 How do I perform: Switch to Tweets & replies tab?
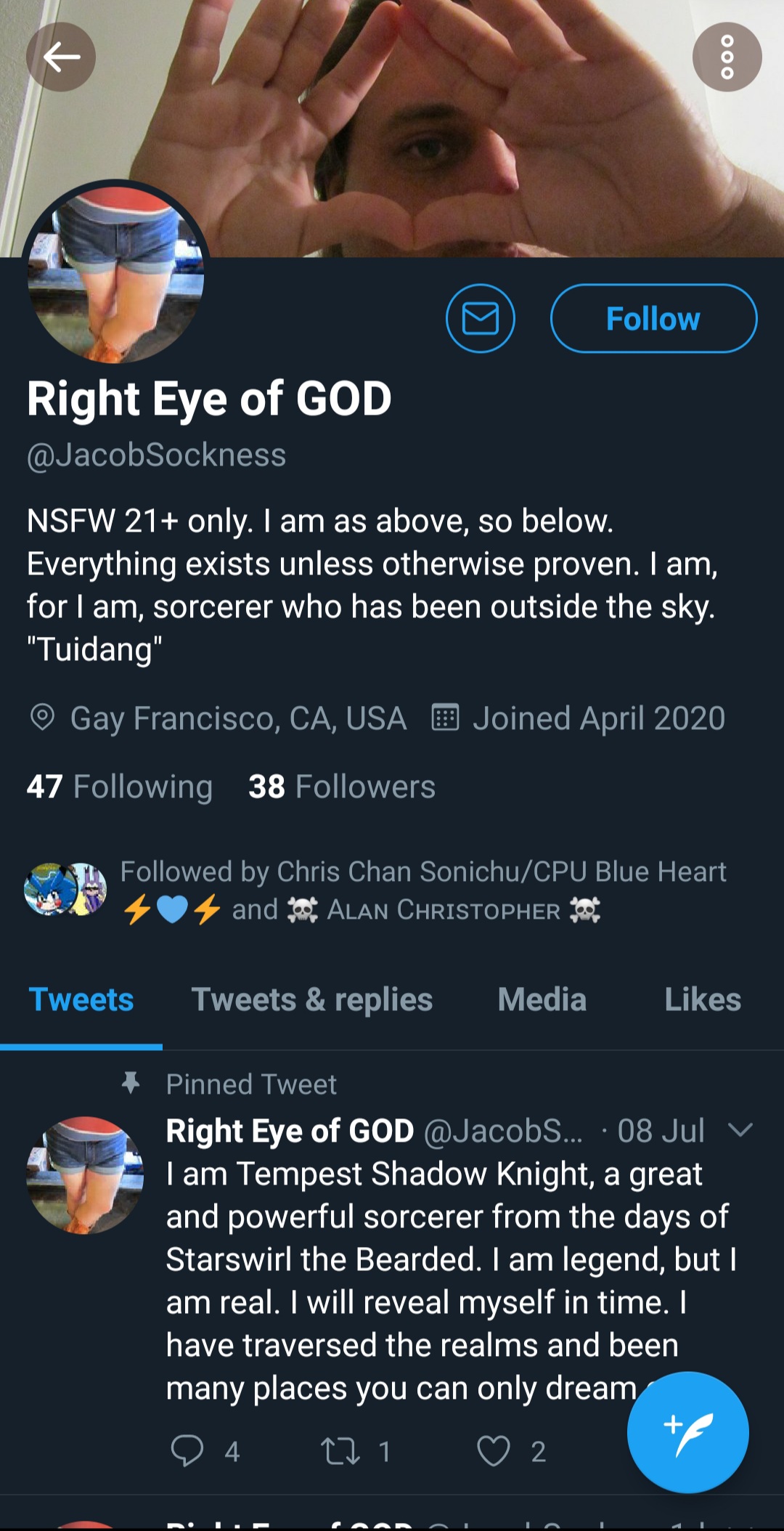(x=312, y=999)
